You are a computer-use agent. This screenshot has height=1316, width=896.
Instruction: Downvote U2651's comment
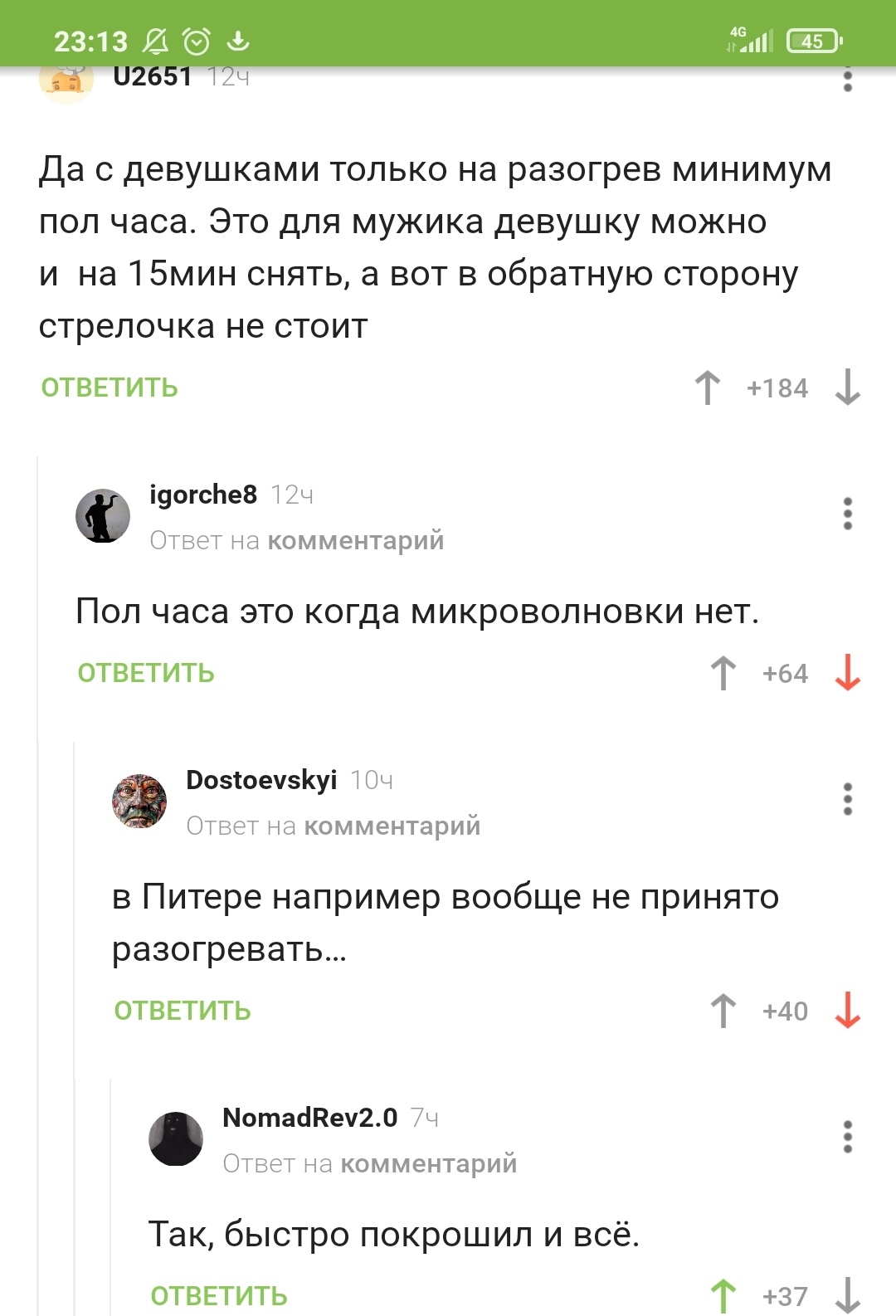(847, 387)
